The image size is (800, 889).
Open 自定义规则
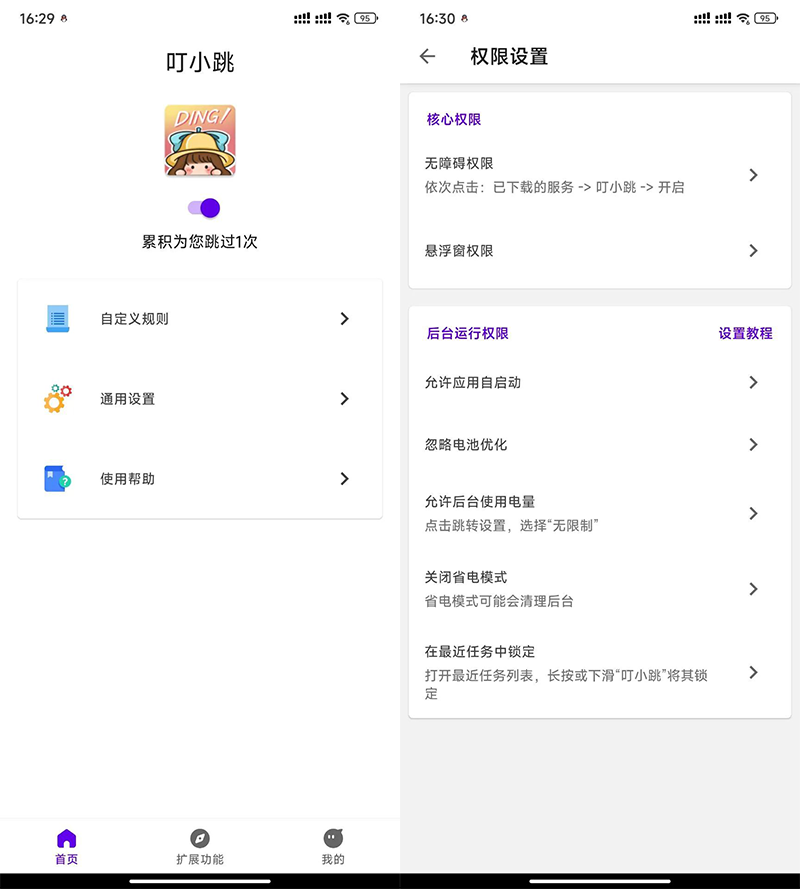(x=200, y=319)
